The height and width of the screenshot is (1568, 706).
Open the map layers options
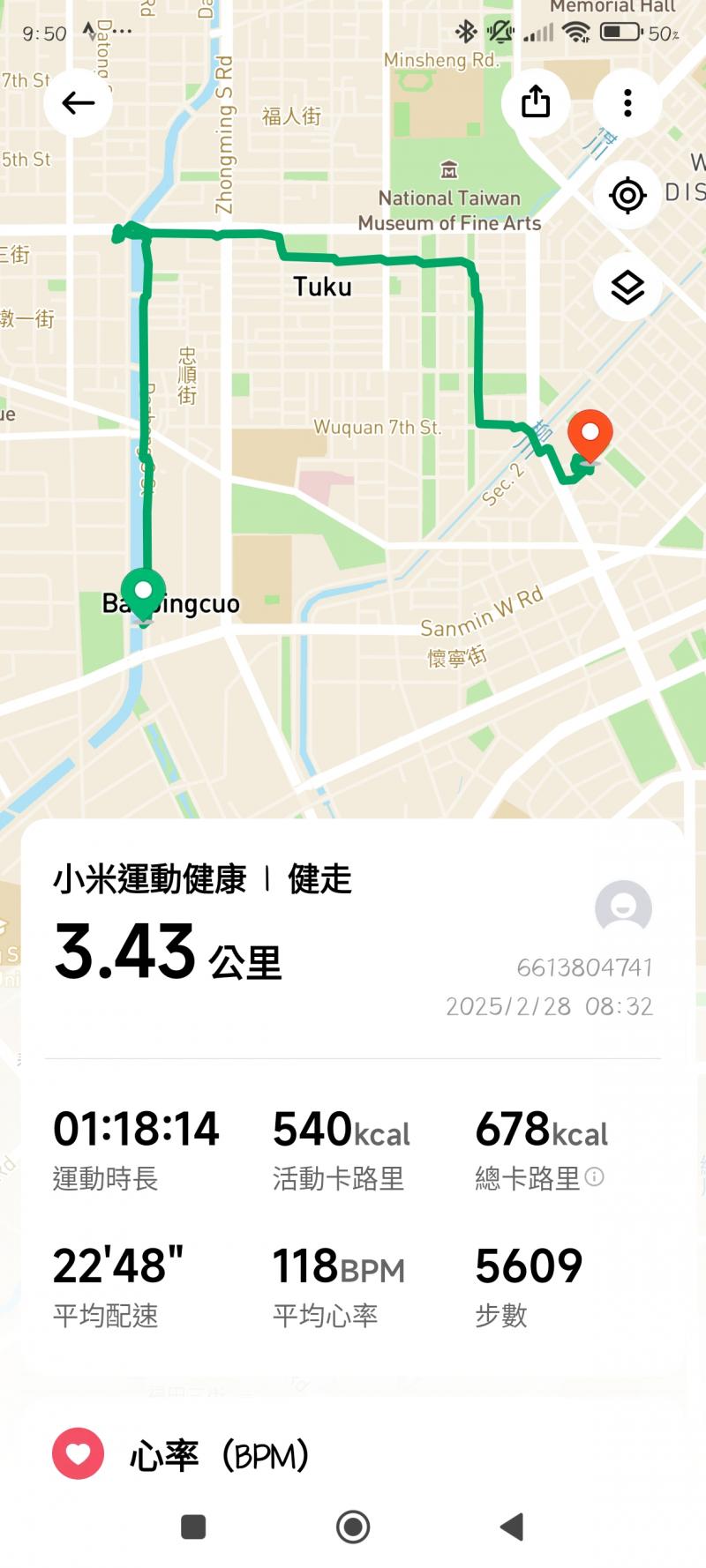627,287
